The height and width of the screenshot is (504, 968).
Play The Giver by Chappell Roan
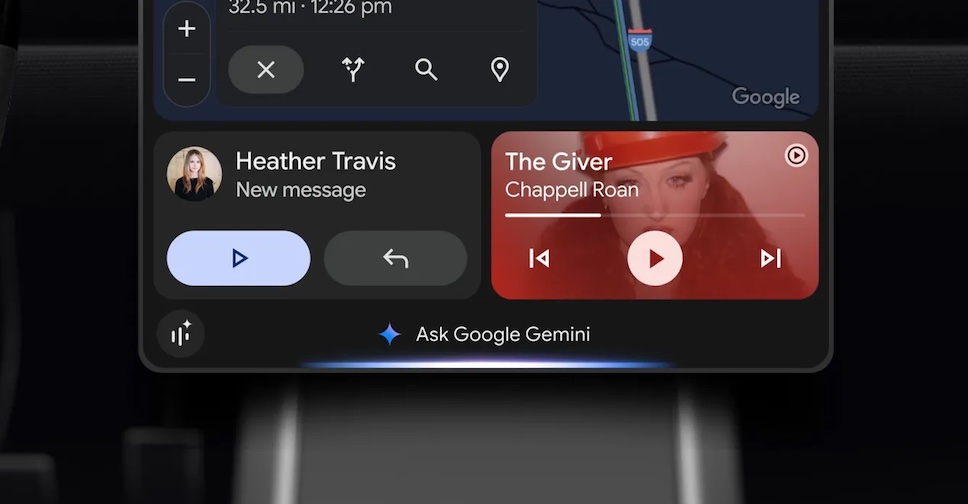tap(655, 259)
